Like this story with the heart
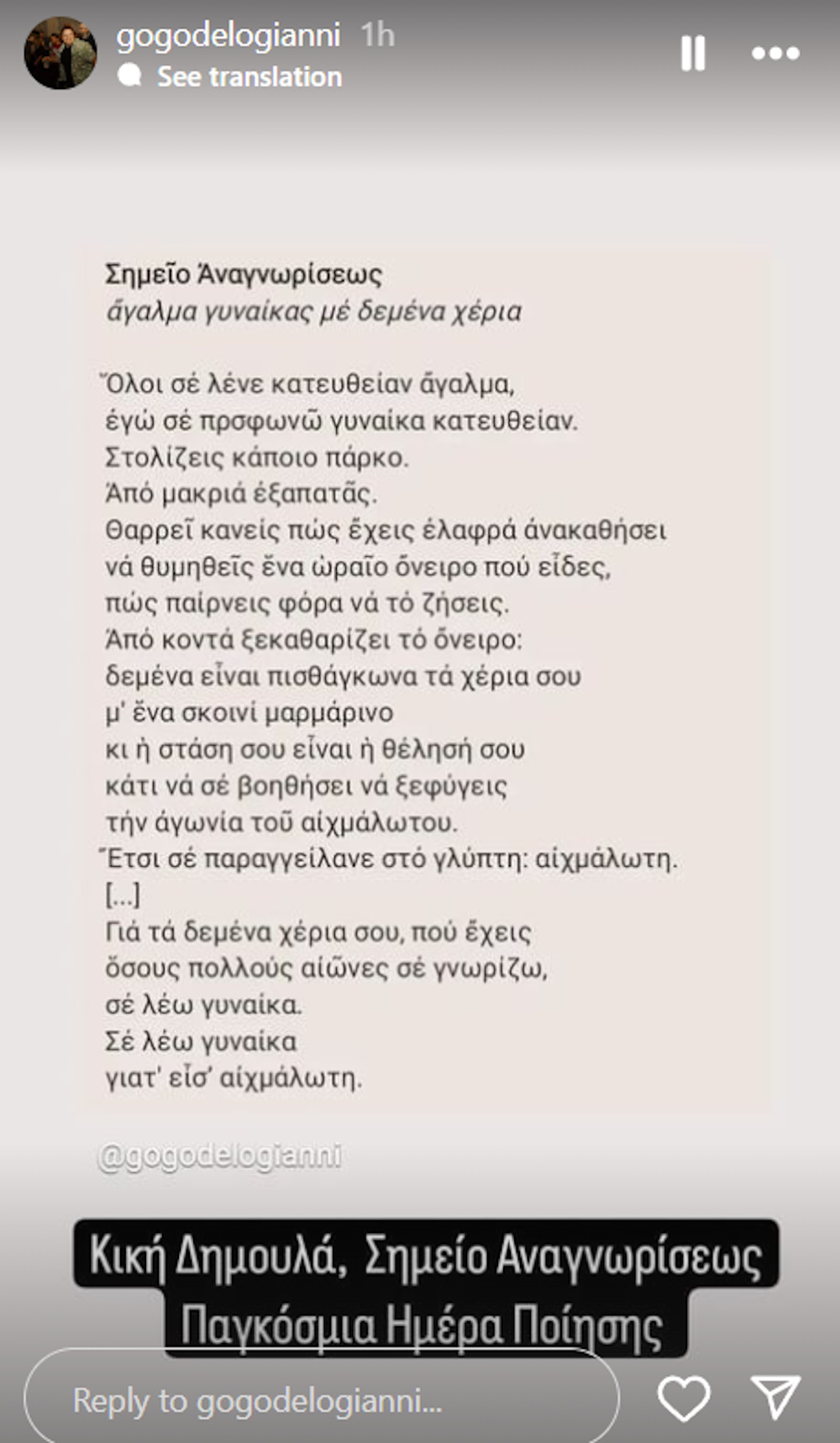 pyautogui.click(x=683, y=1398)
